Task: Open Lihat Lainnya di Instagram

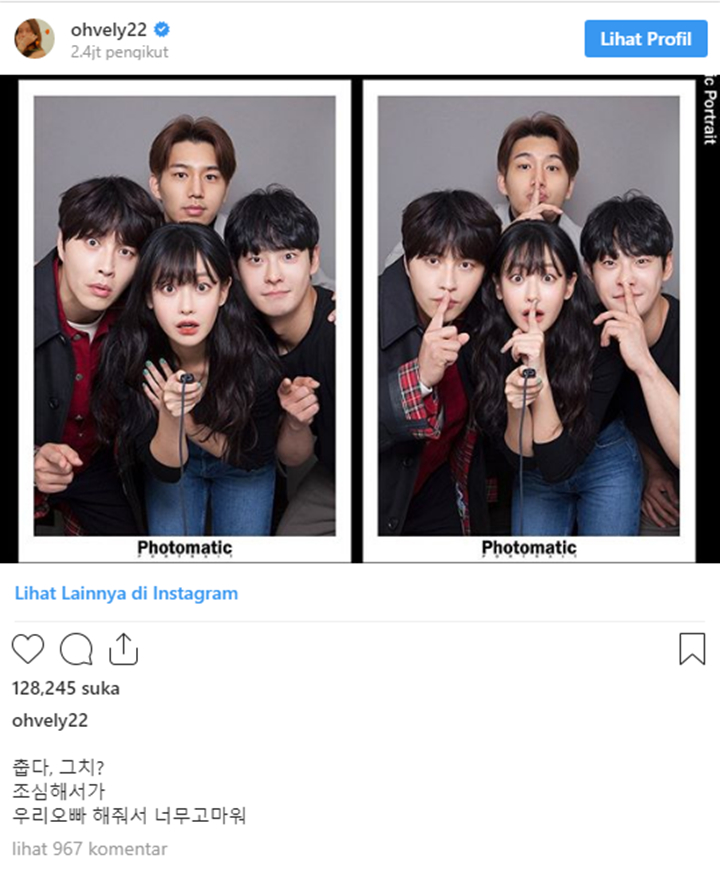Action: pos(125,594)
